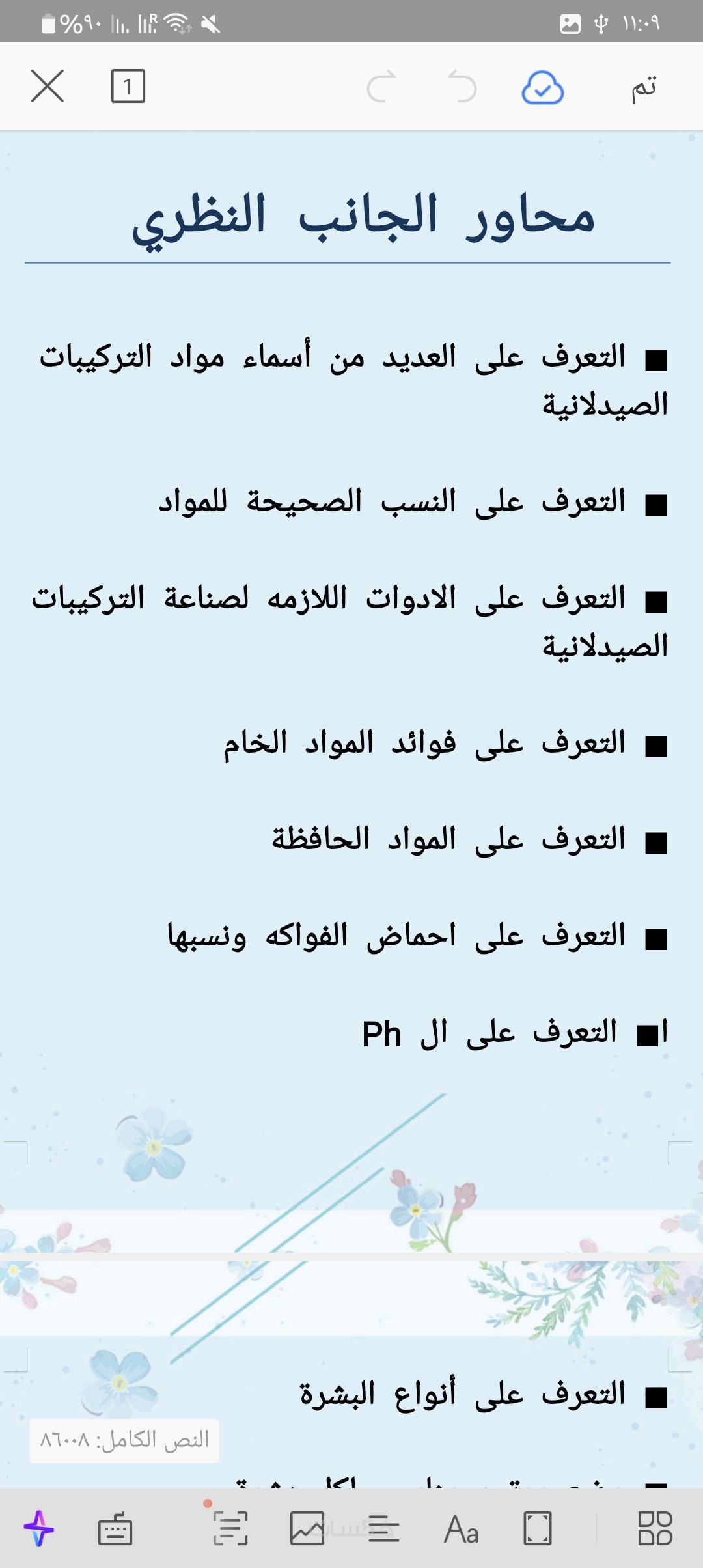Close the document editor
The image size is (703, 1568).
[48, 87]
